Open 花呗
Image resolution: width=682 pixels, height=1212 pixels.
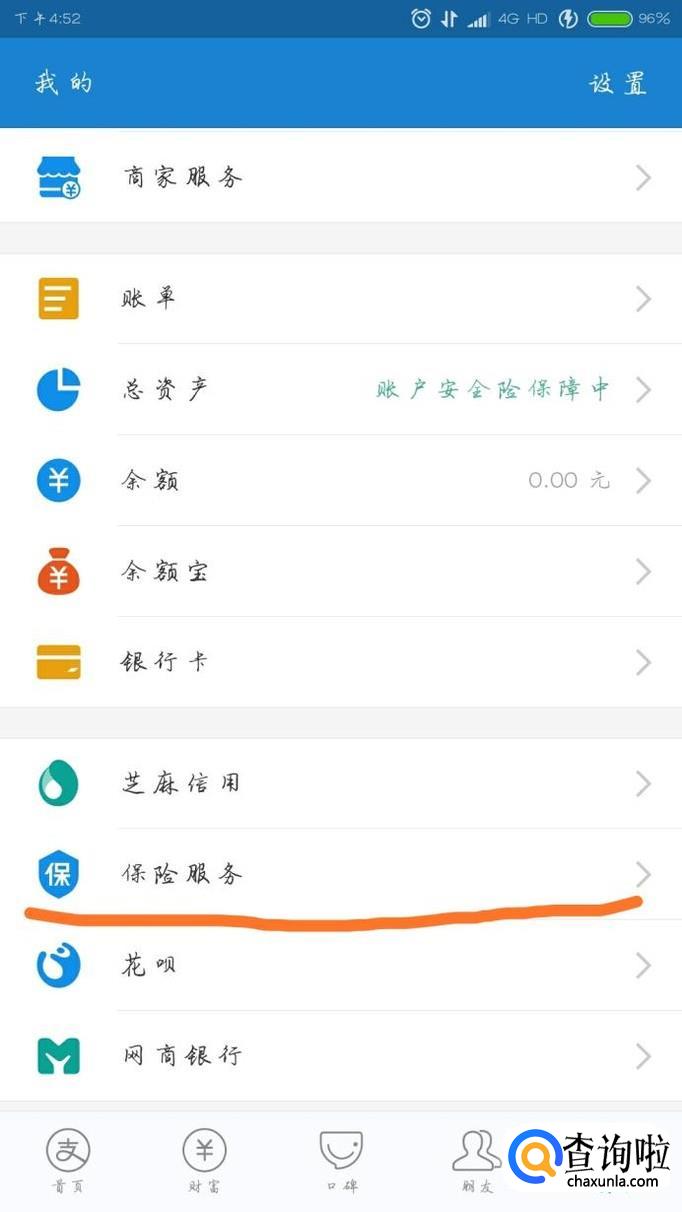pyautogui.click(x=340, y=965)
